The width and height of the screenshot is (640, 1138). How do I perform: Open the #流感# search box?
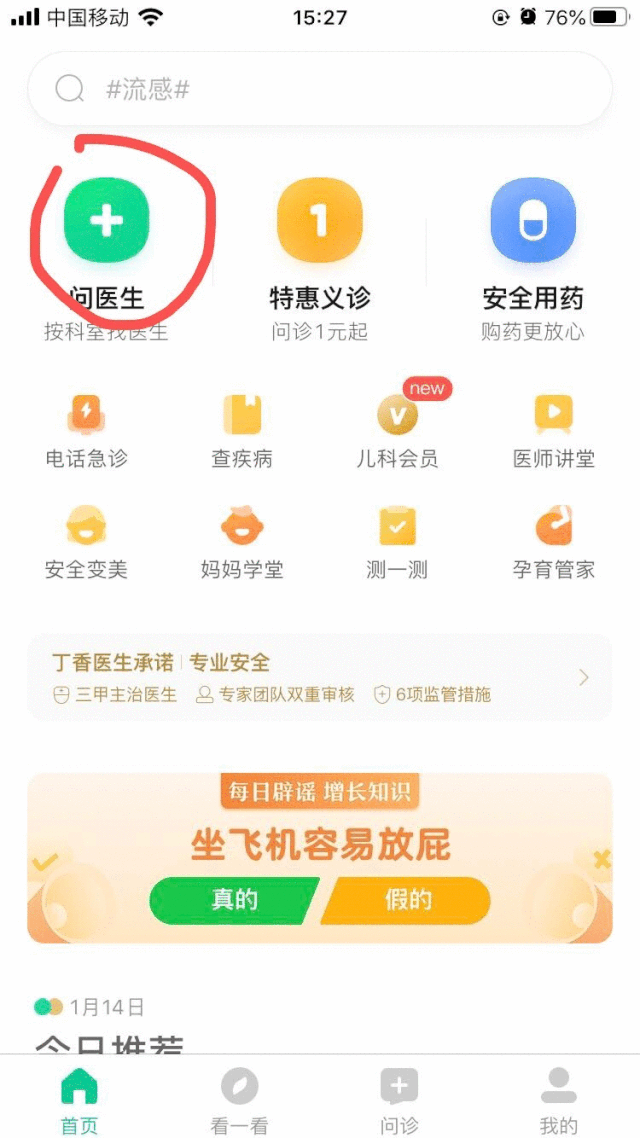[x=319, y=90]
